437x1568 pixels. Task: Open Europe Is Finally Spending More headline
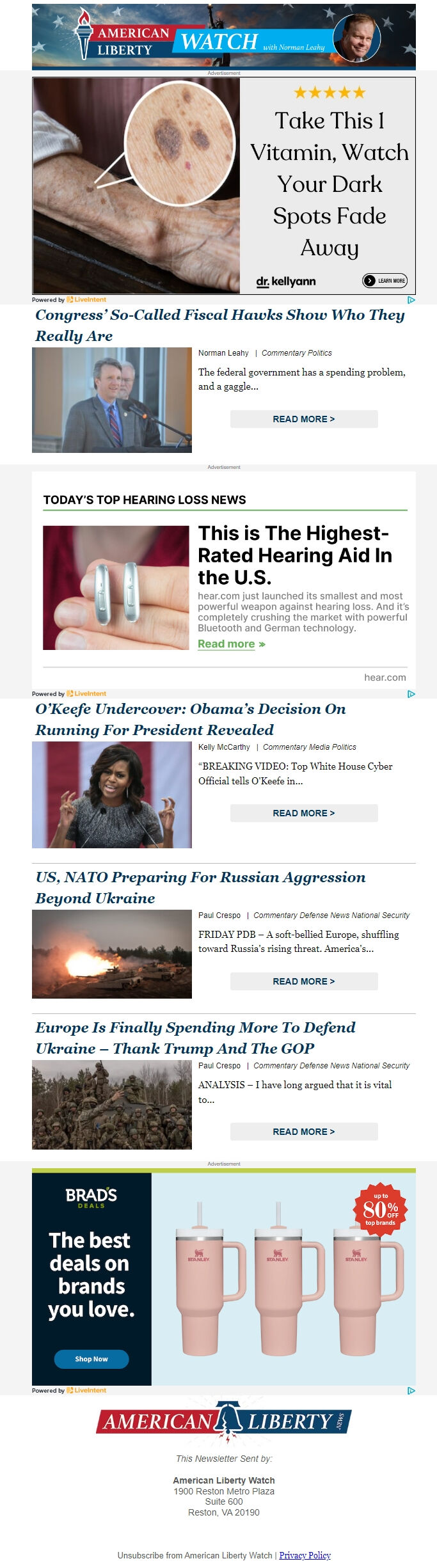(x=195, y=1038)
